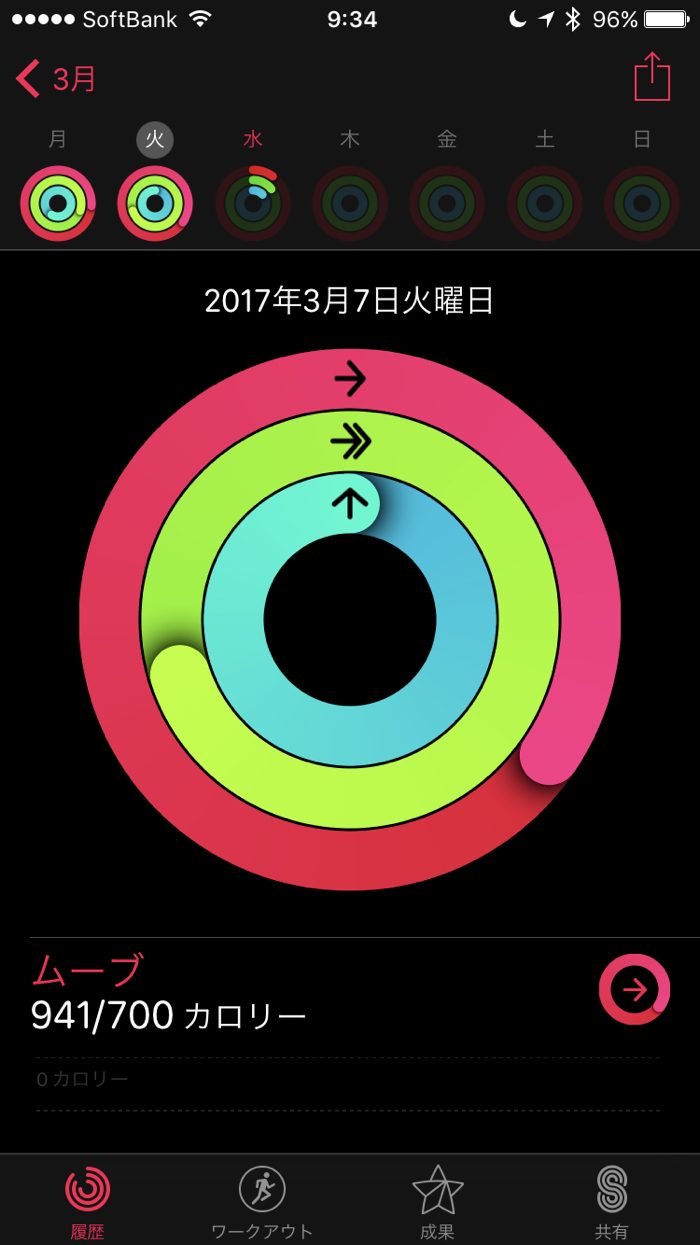Select Tuesday (火) activity rings
Viewport: 700px width, 1245px height.
coord(155,203)
